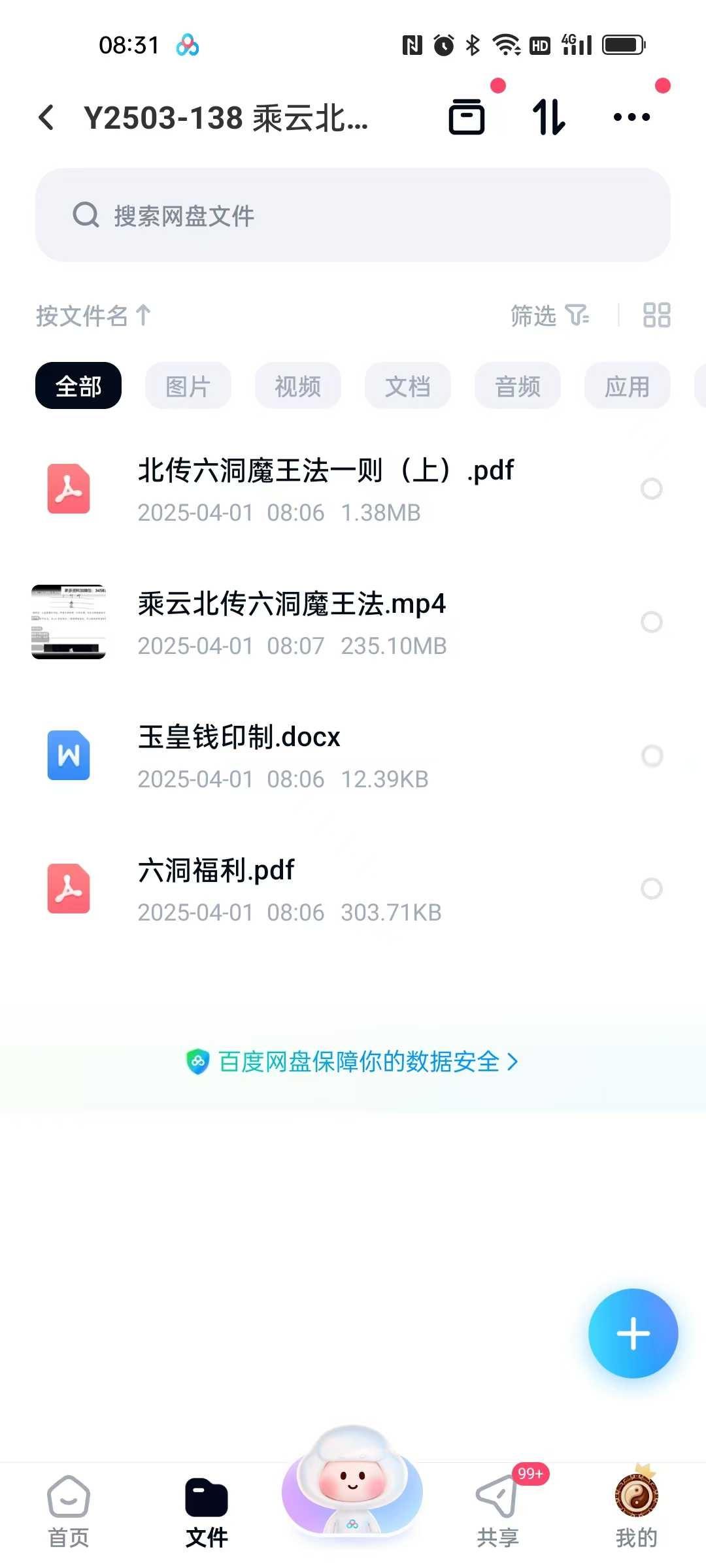Toggle sort by filename order

pos(92,316)
